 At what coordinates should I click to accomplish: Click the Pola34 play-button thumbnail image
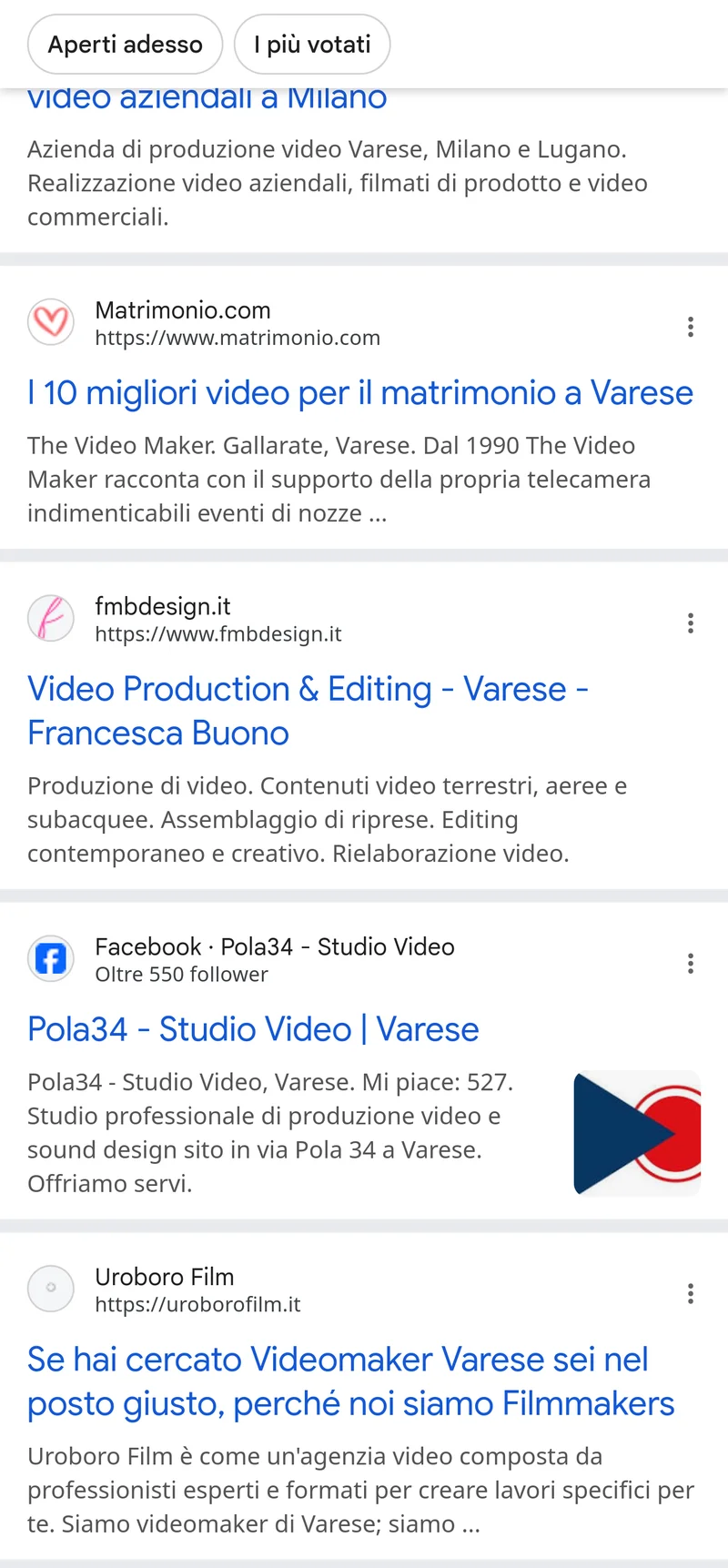tap(637, 1133)
